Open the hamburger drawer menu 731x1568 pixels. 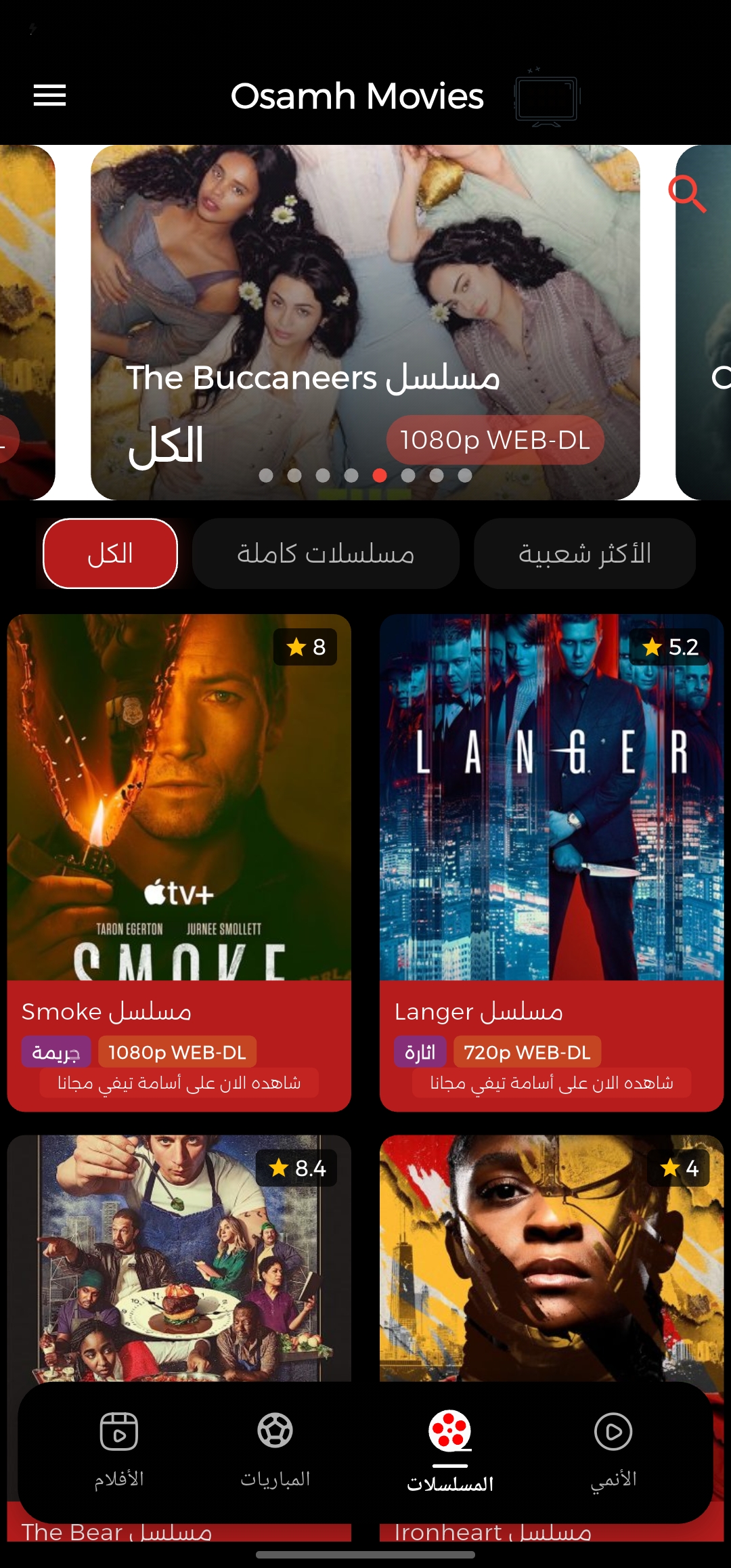coord(50,95)
